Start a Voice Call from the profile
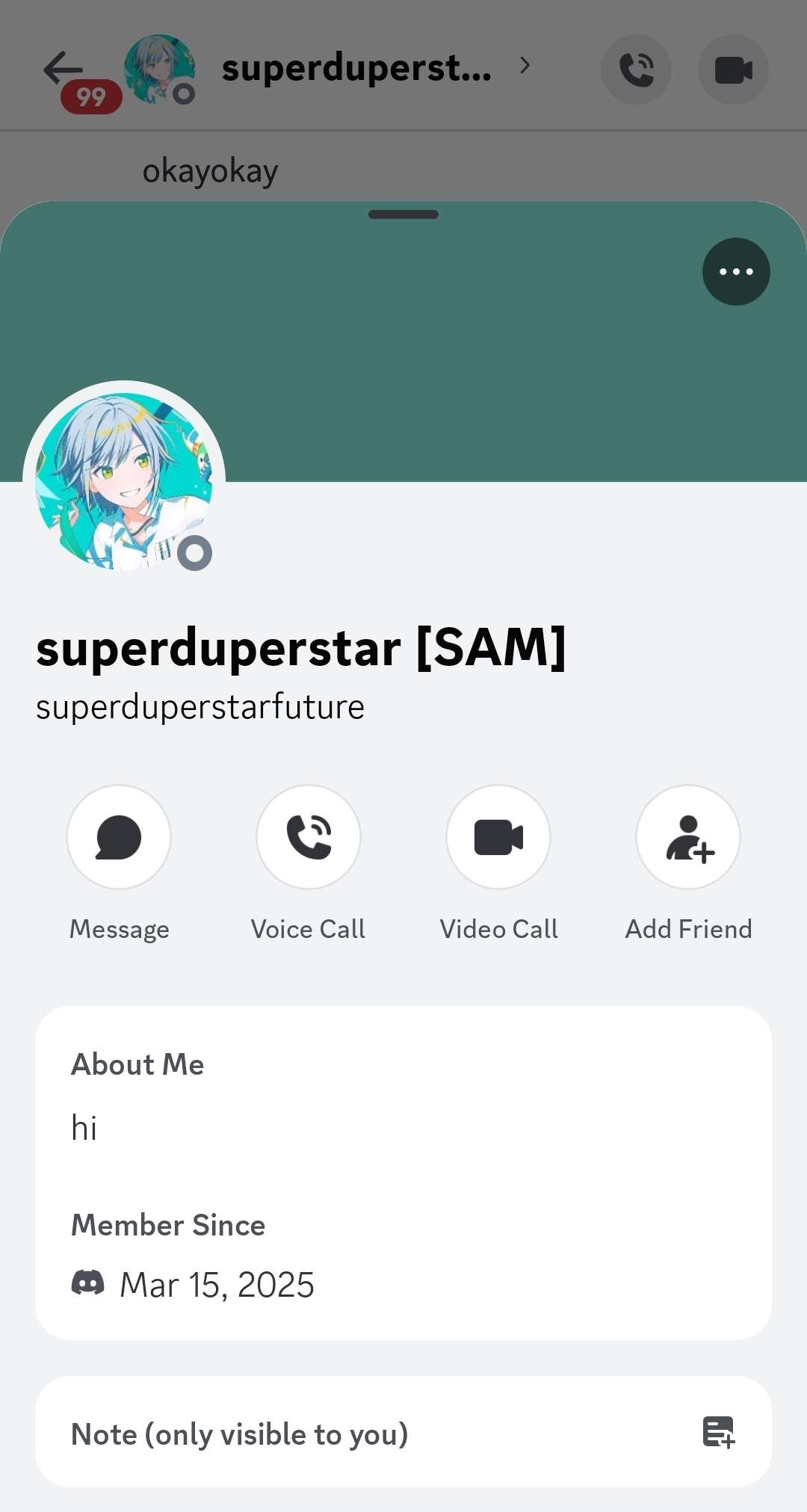 [x=309, y=837]
